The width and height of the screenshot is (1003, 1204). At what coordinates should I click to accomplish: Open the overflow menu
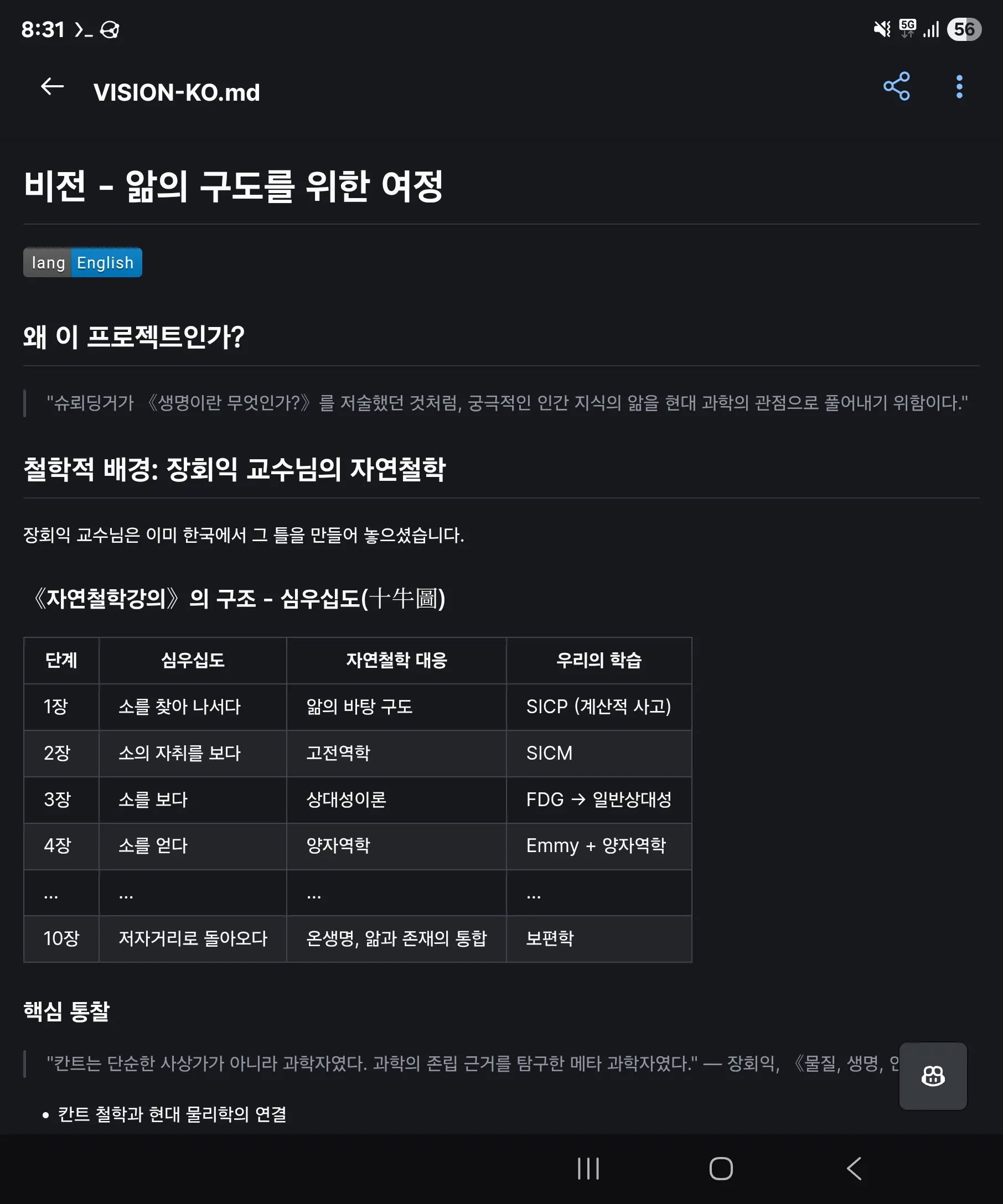tap(959, 87)
